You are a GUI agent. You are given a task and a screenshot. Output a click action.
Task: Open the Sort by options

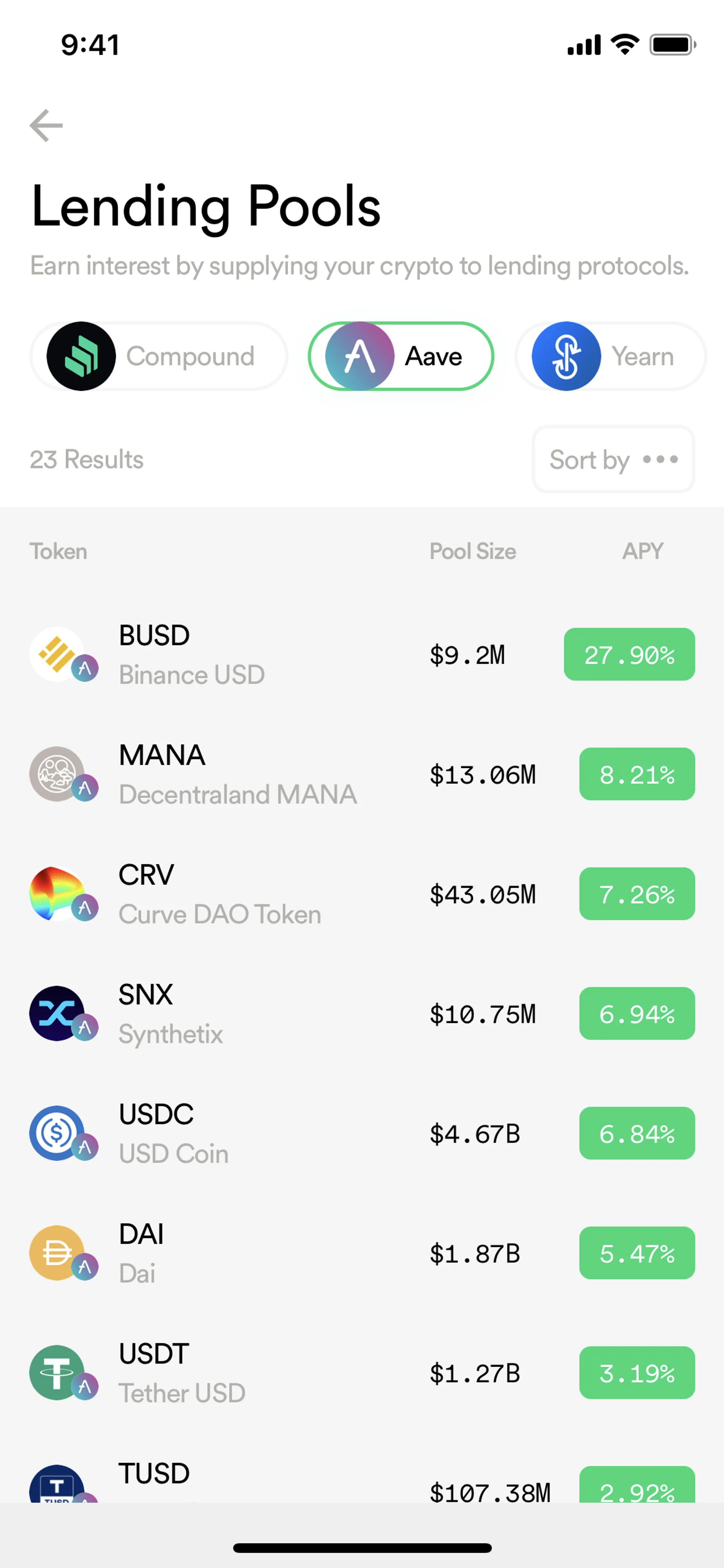[x=613, y=459]
